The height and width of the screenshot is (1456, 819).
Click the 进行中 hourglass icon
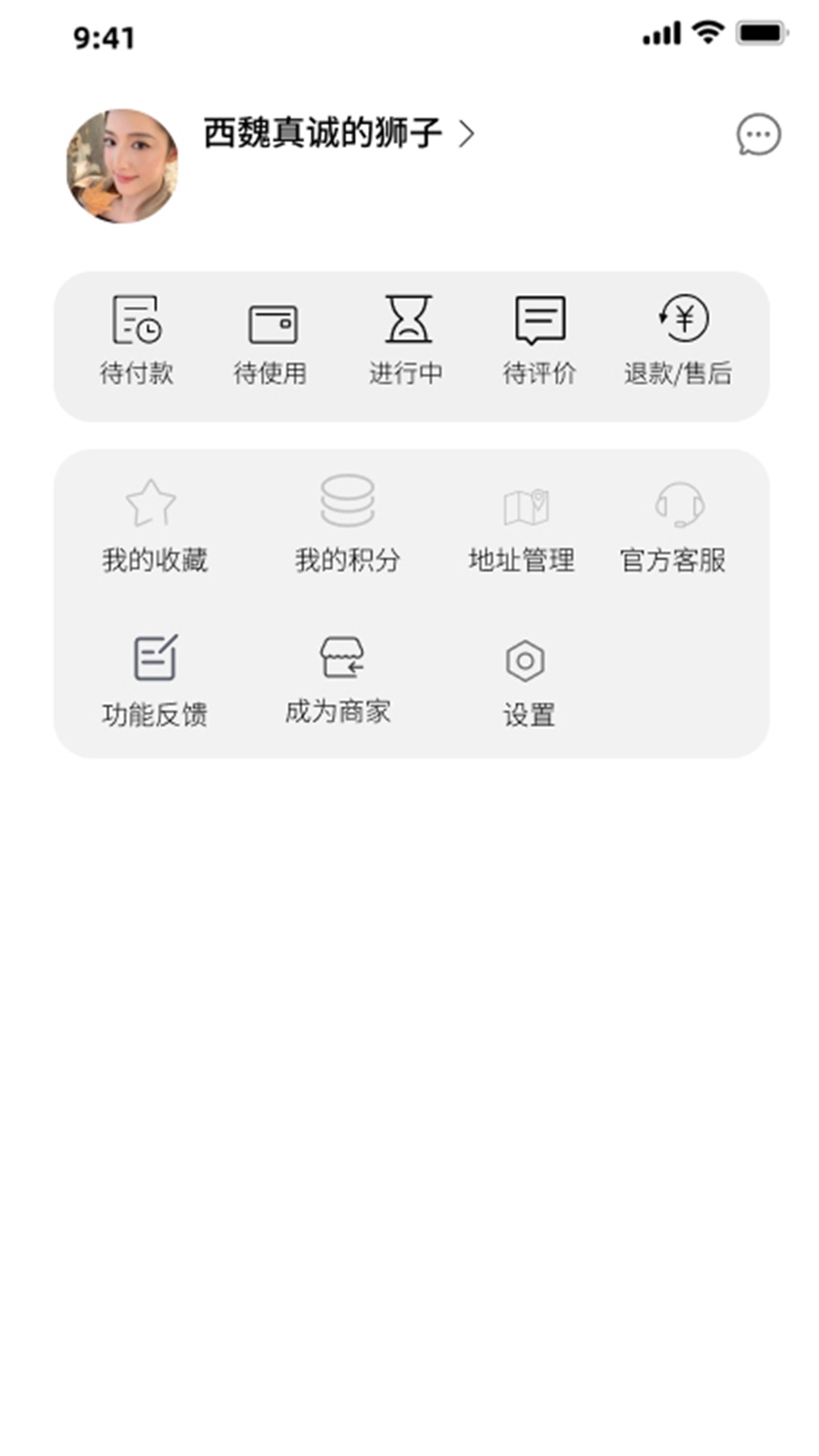(x=407, y=322)
